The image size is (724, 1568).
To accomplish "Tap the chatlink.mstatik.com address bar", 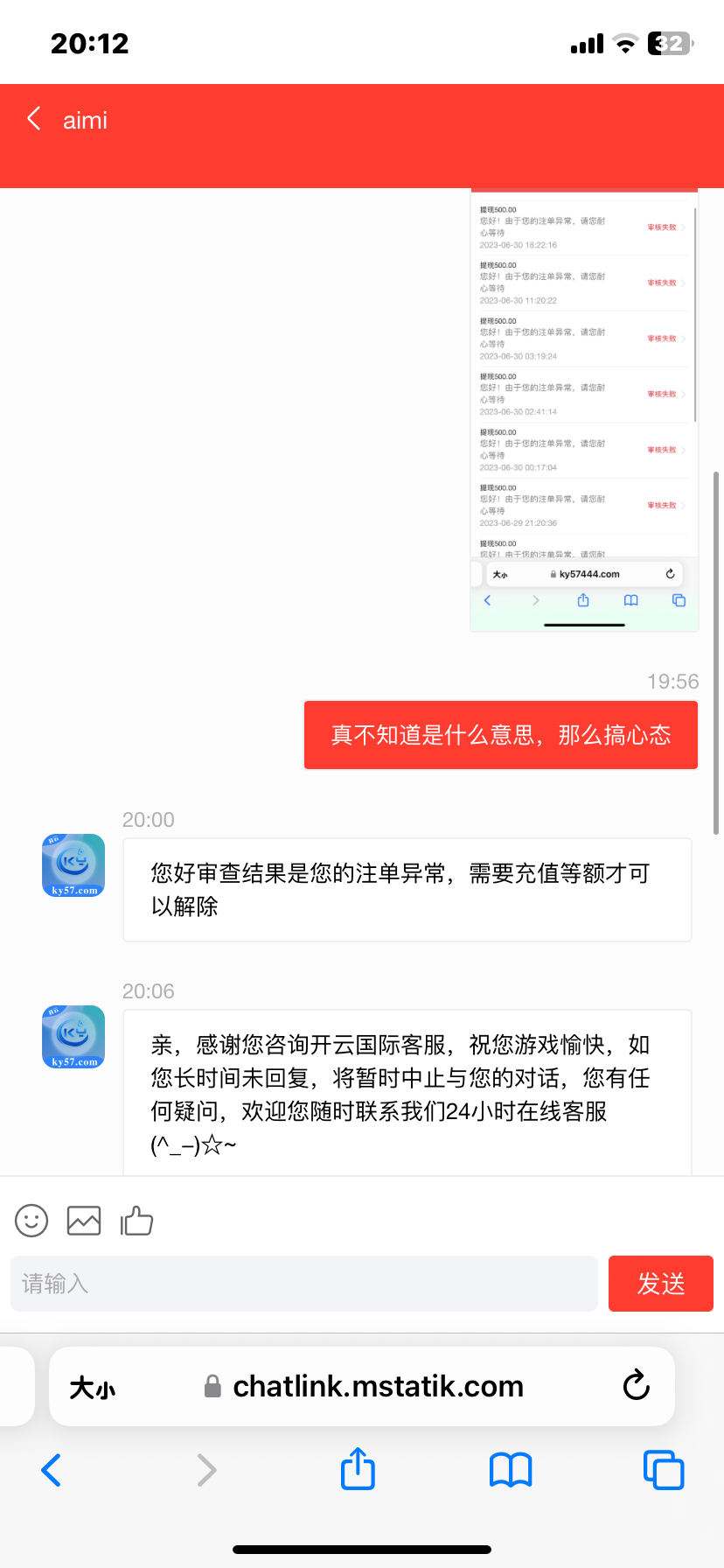I will [x=376, y=1387].
